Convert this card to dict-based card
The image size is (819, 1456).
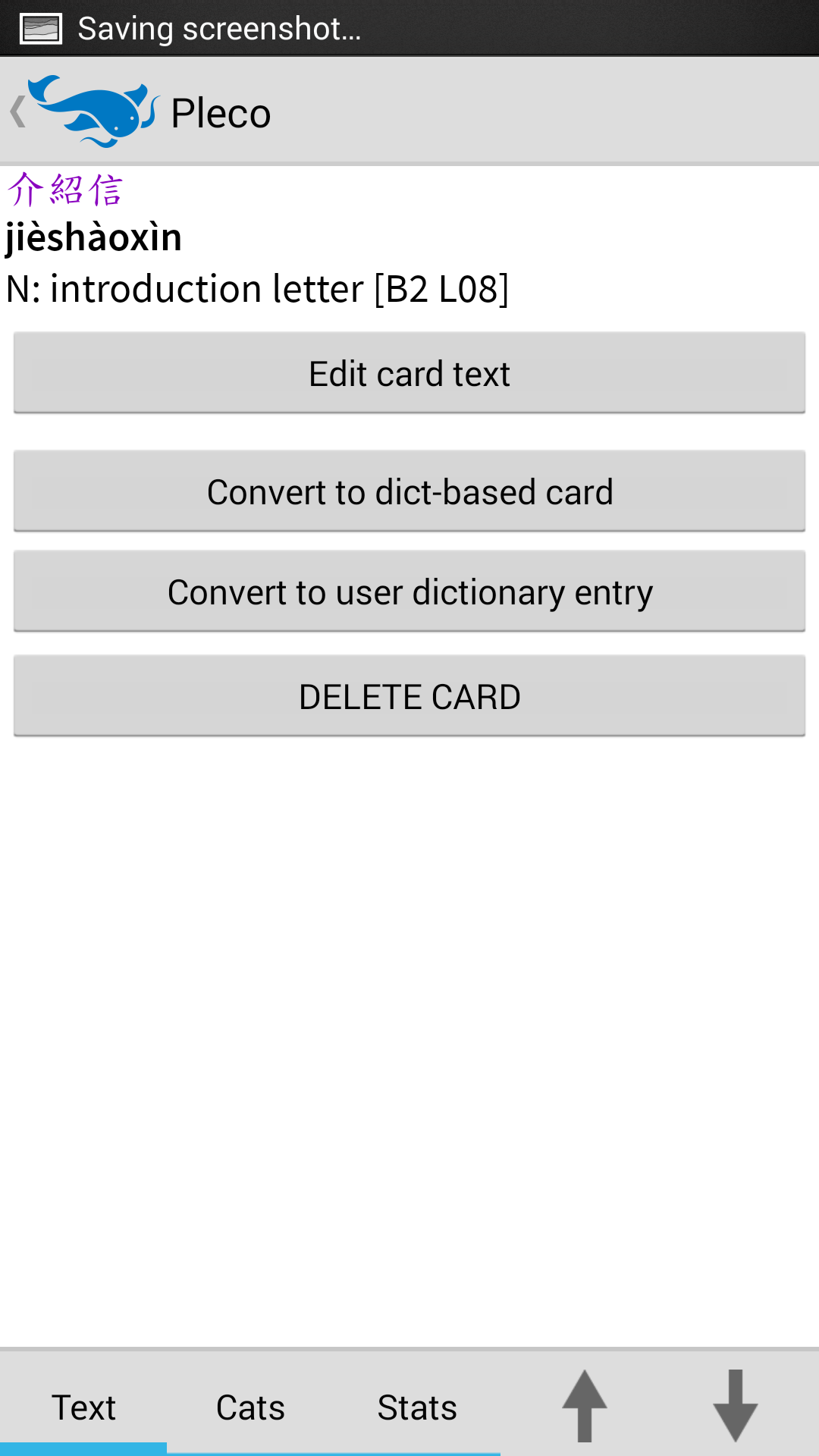(409, 491)
